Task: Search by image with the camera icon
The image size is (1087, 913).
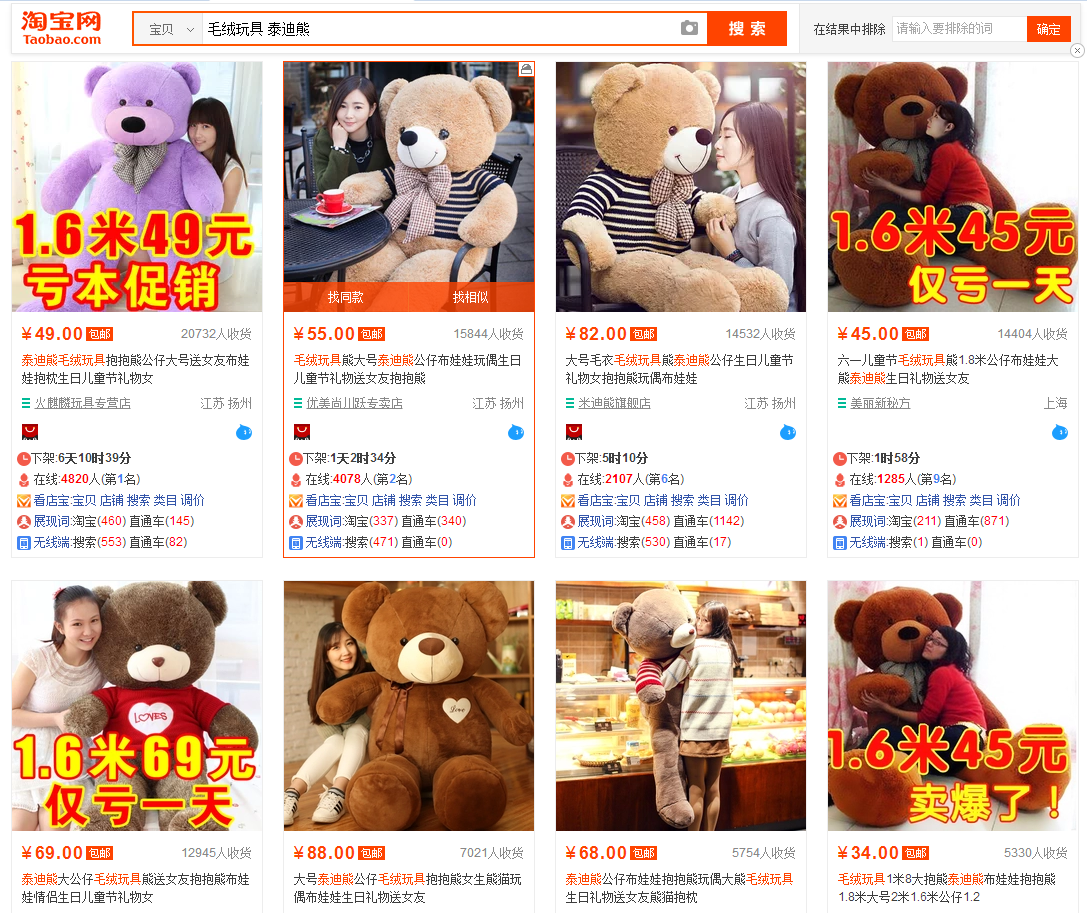Action: tap(689, 29)
